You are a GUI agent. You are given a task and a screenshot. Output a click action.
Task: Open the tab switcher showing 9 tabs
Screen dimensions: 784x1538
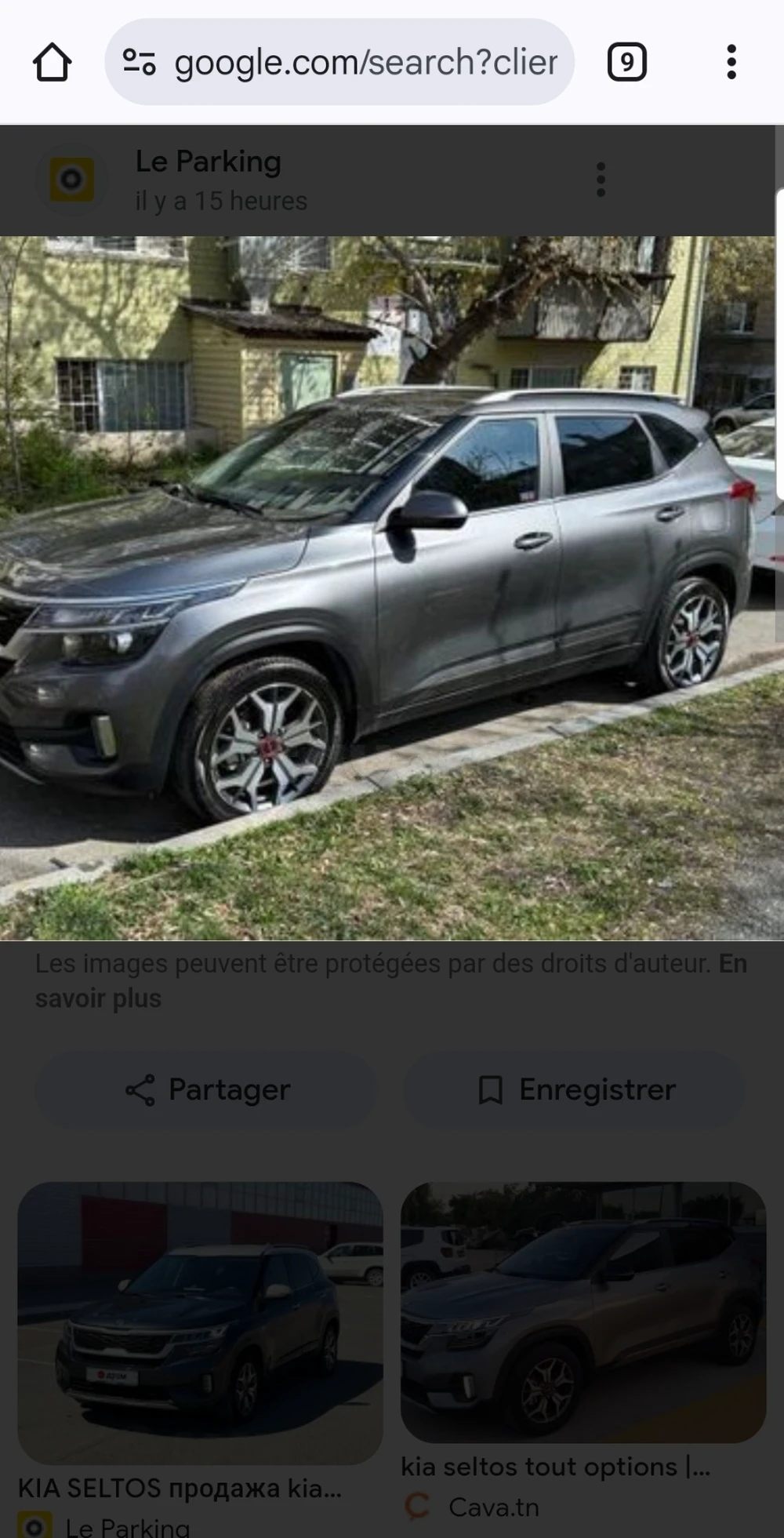click(626, 62)
